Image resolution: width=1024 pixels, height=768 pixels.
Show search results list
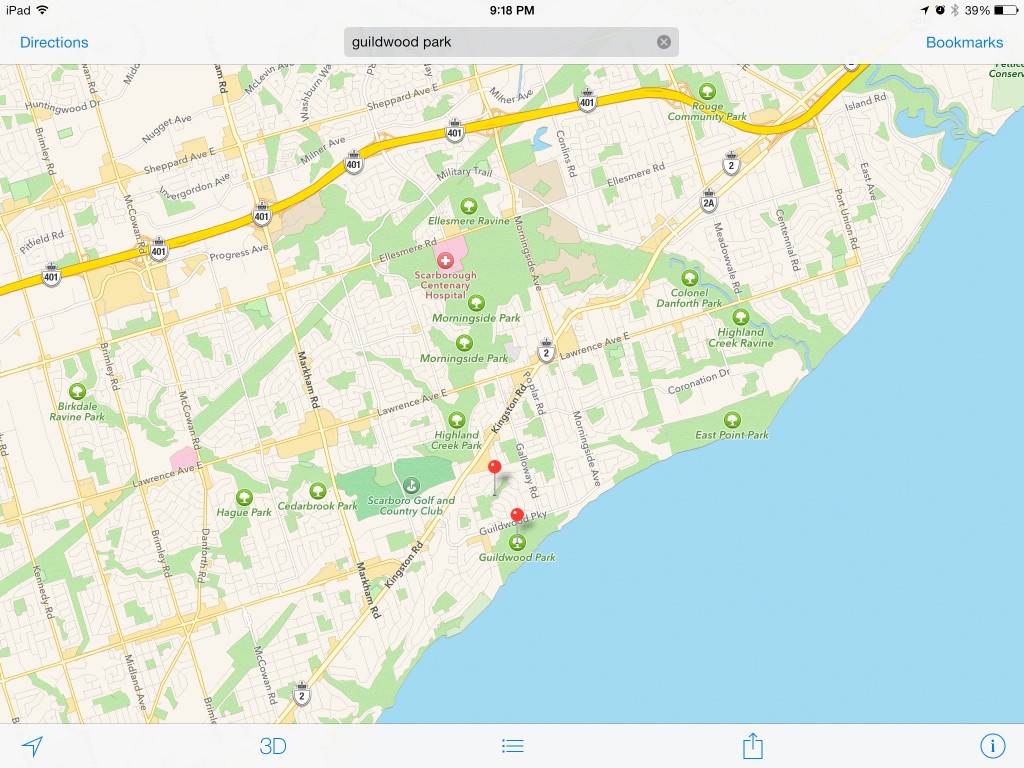click(513, 746)
